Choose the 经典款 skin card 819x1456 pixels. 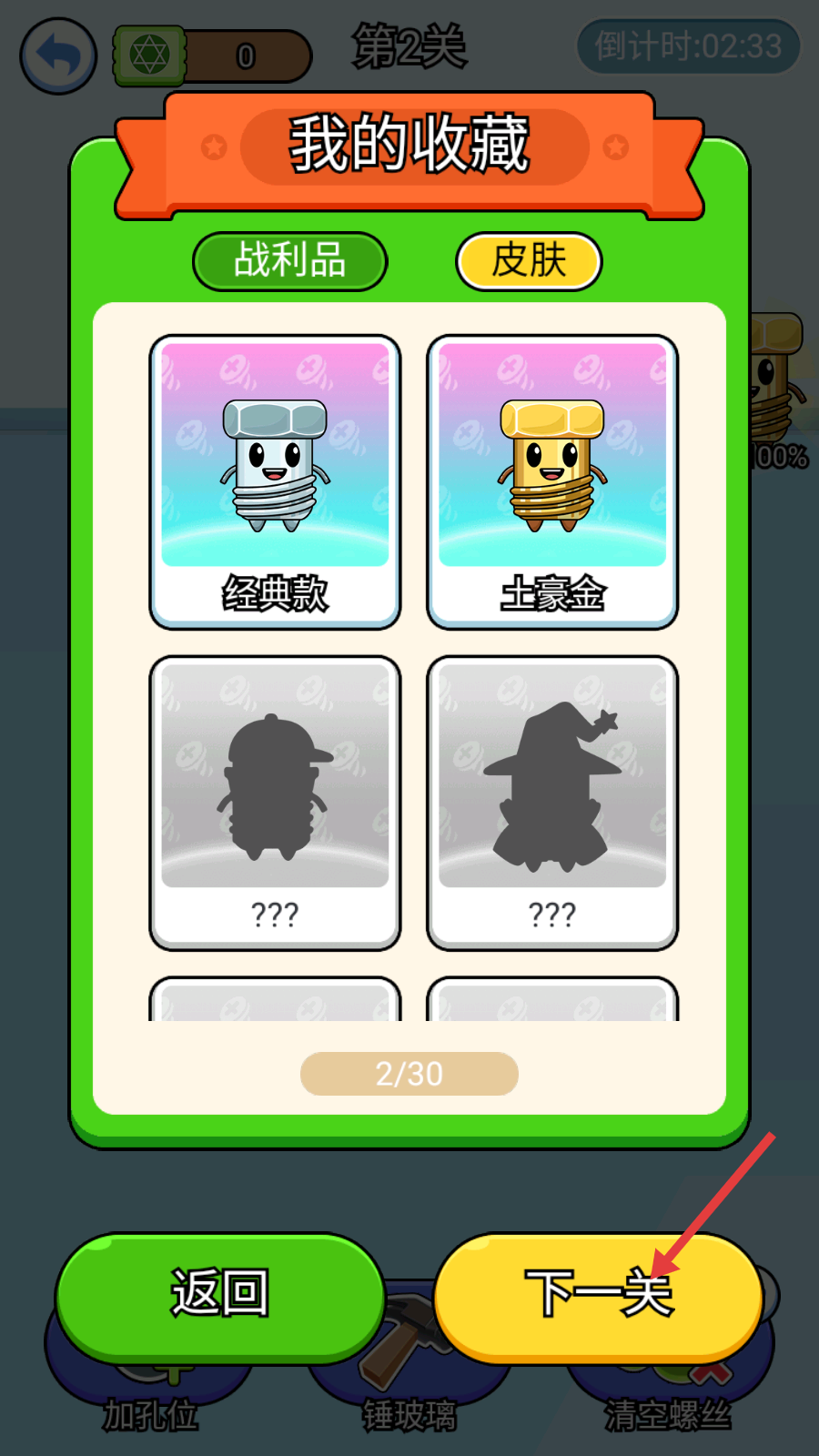tap(275, 481)
